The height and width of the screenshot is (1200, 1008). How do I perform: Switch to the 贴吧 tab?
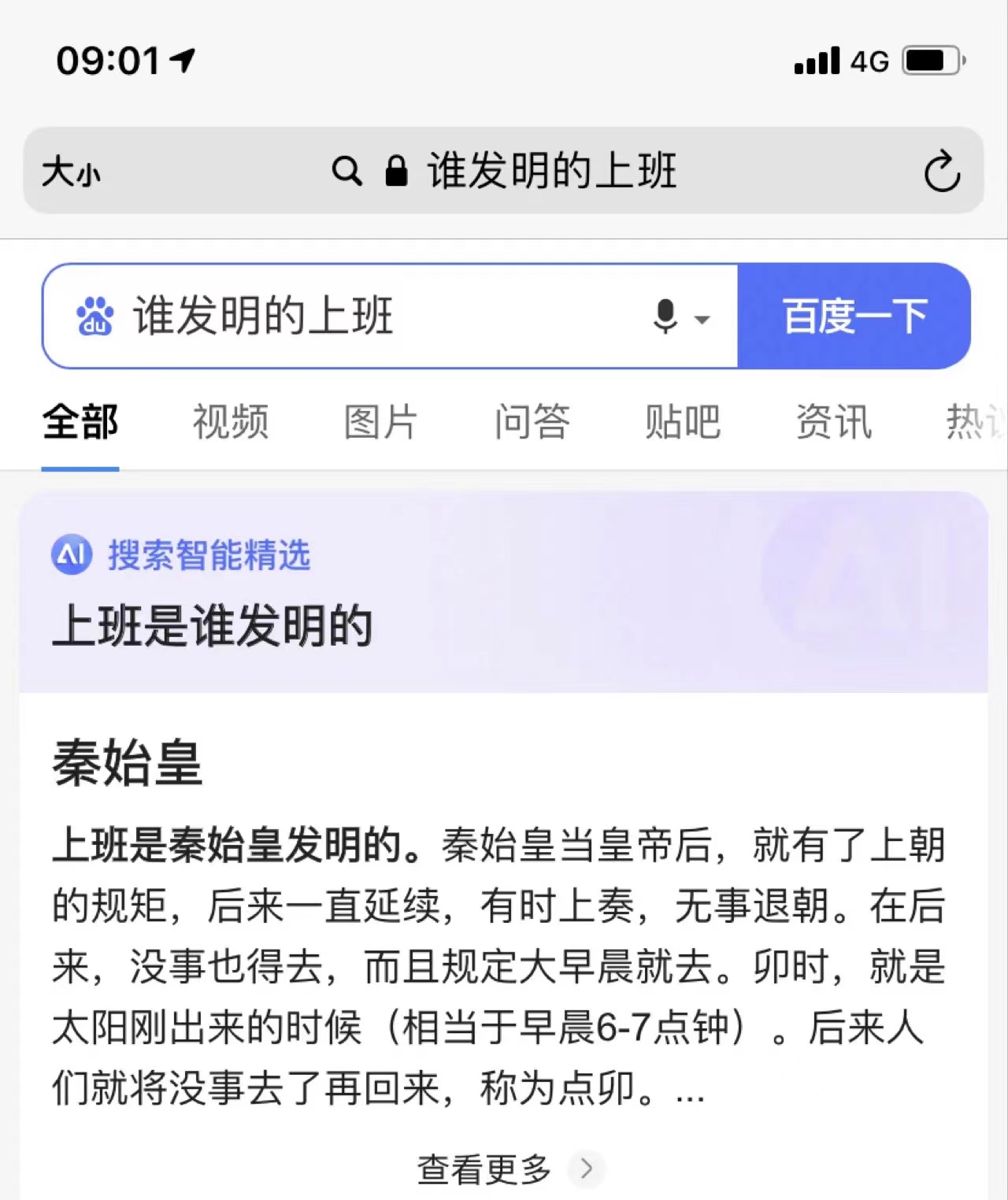pyautogui.click(x=683, y=422)
